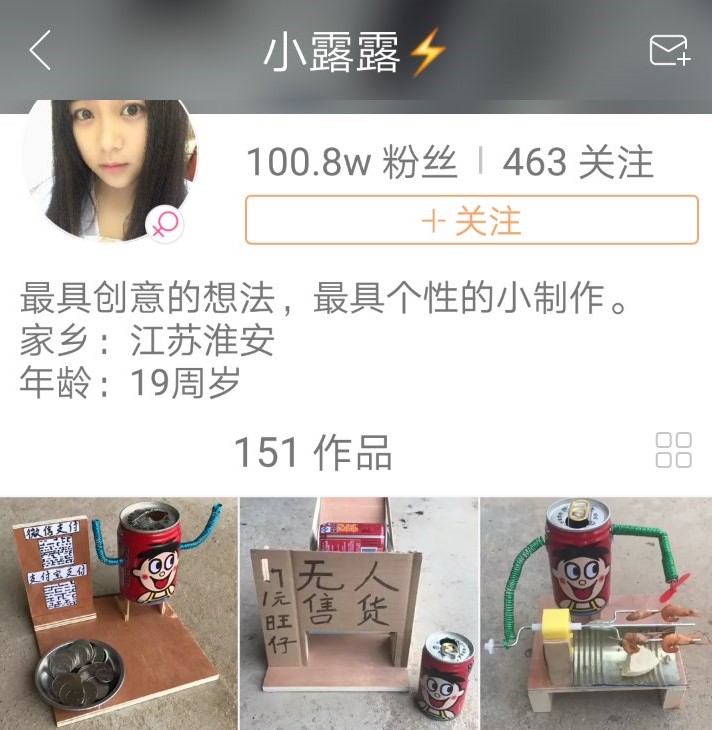The image size is (712, 730).
Task: View the 100.8w 粉丝 followers list
Action: (352, 162)
